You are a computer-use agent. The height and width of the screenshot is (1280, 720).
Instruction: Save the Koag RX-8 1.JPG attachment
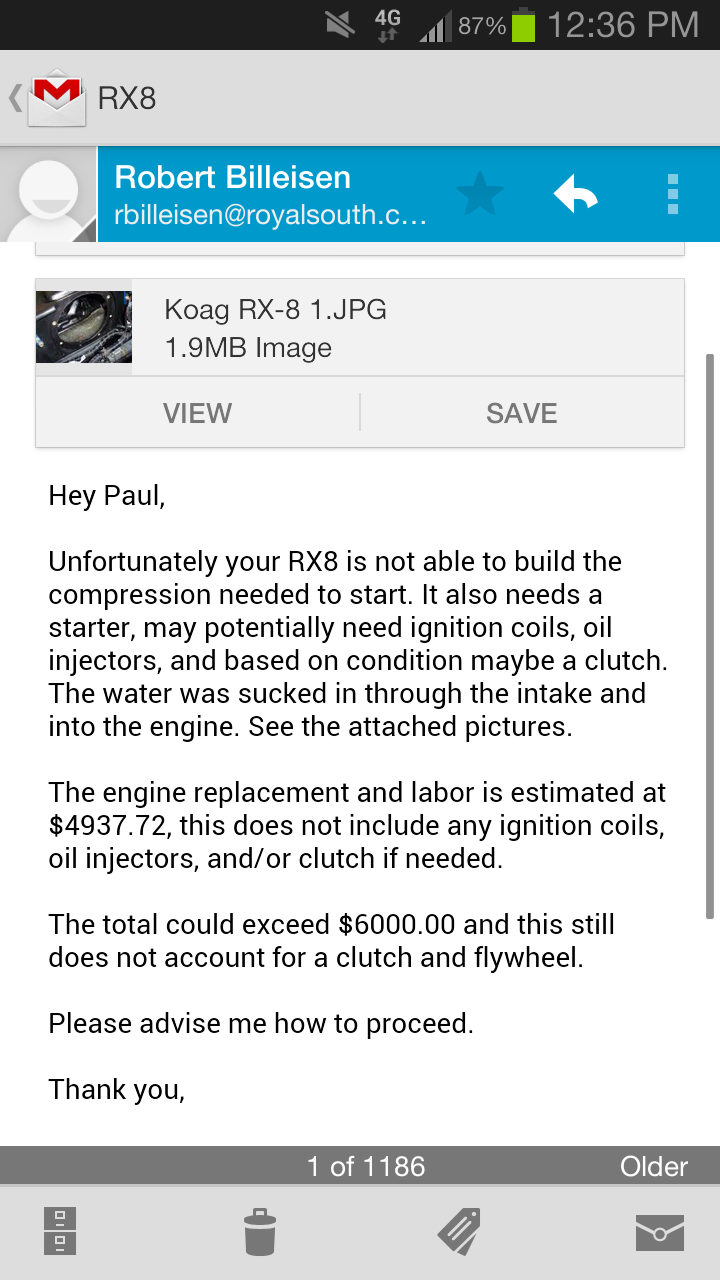point(521,413)
